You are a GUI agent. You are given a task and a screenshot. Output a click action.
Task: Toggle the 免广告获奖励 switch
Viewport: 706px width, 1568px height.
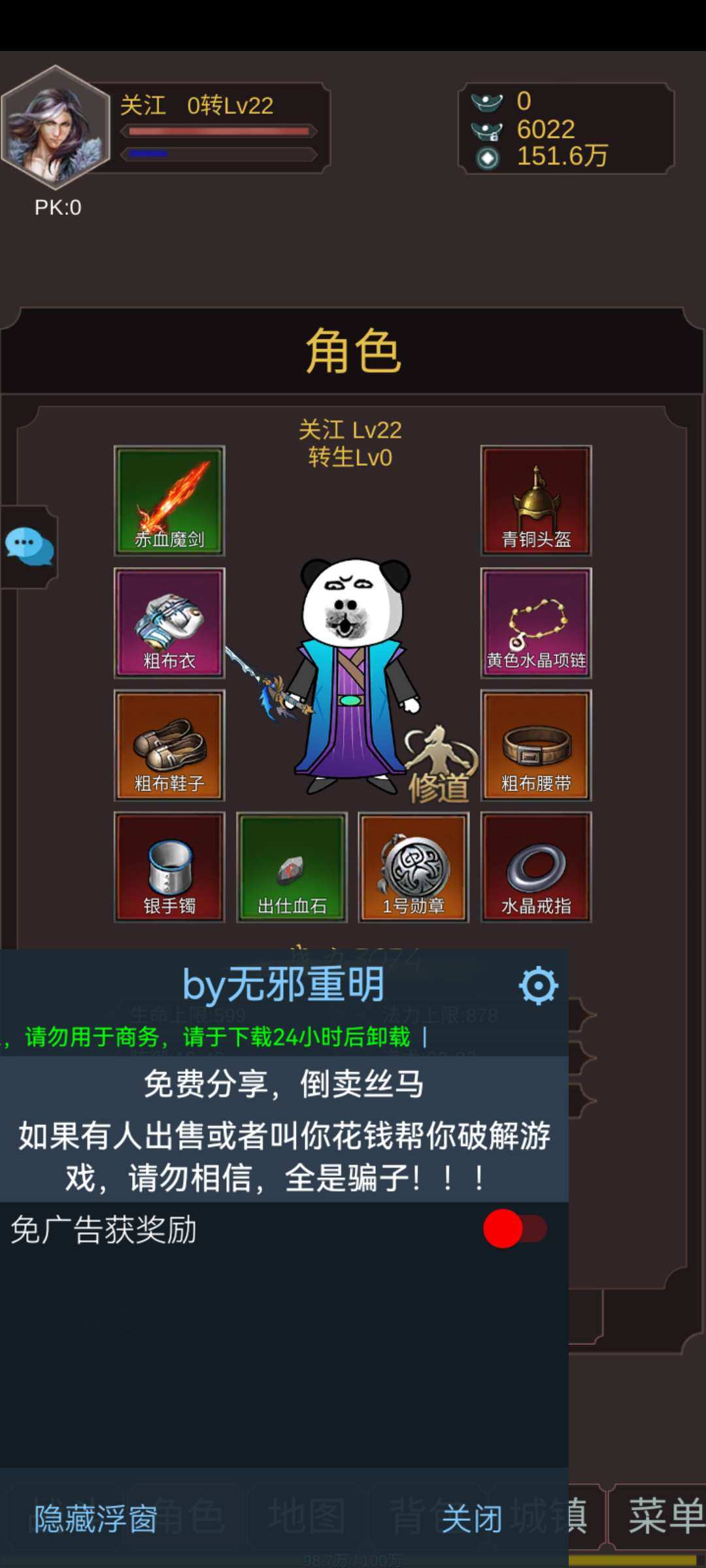click(x=515, y=1229)
